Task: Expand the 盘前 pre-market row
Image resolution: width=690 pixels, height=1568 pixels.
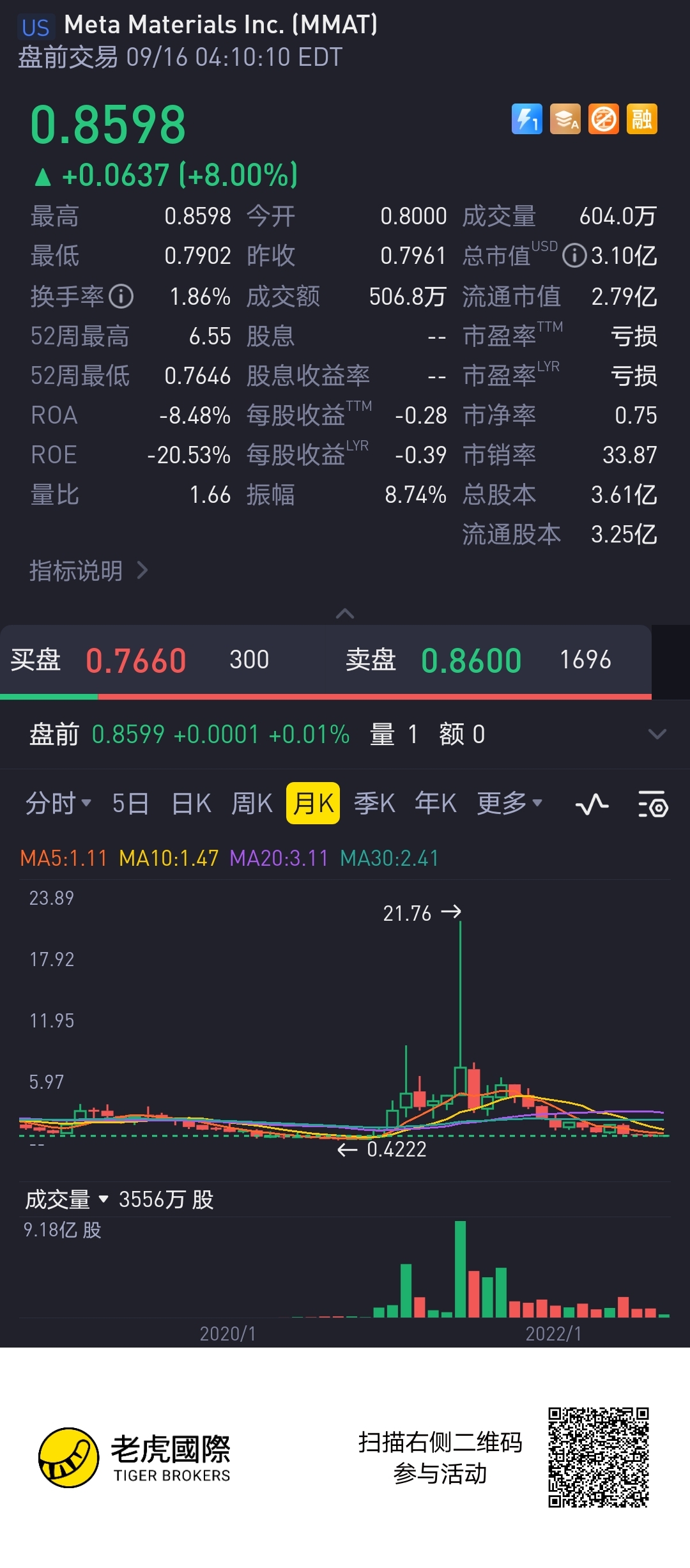Action: click(657, 734)
